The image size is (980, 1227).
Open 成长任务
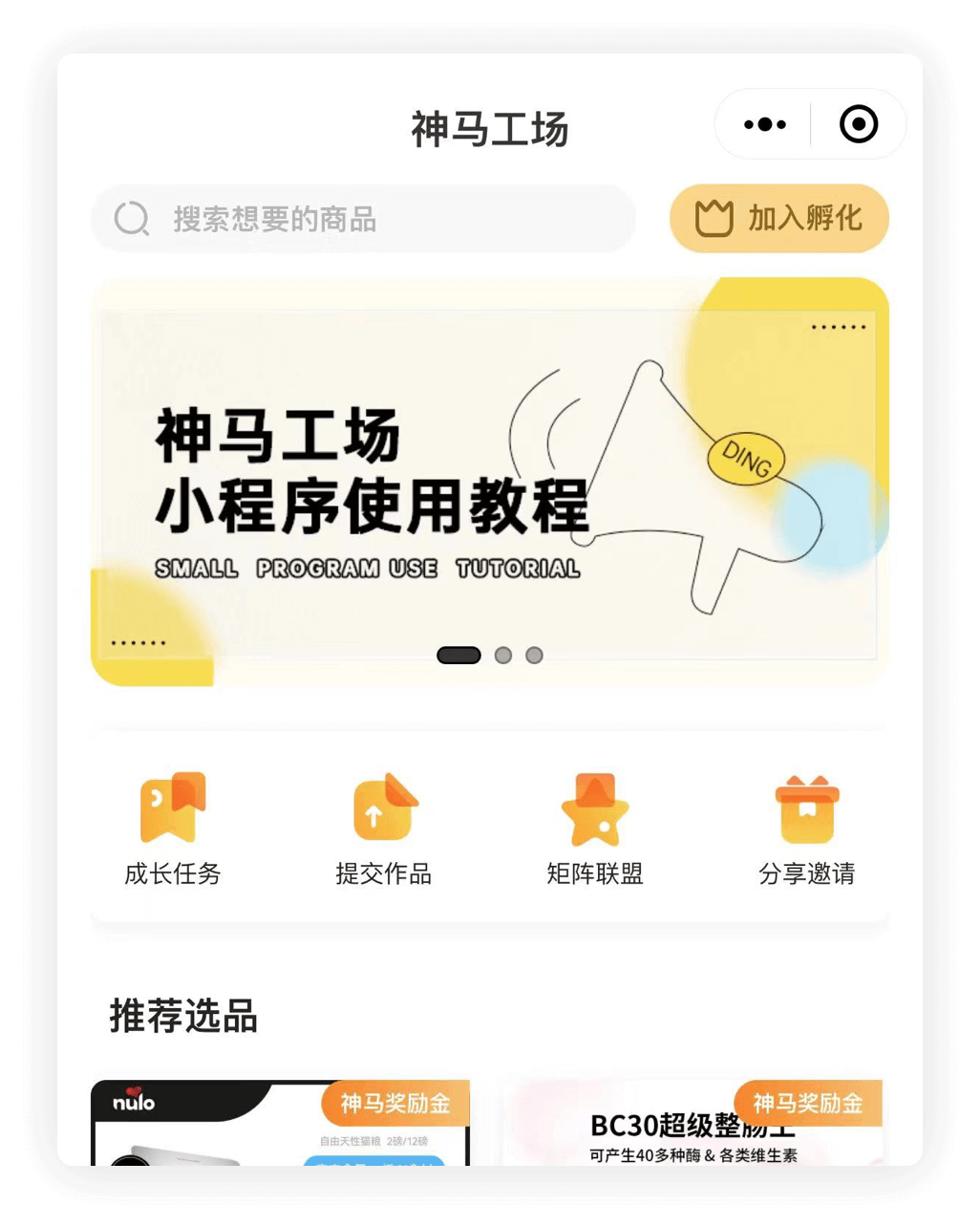173,829
